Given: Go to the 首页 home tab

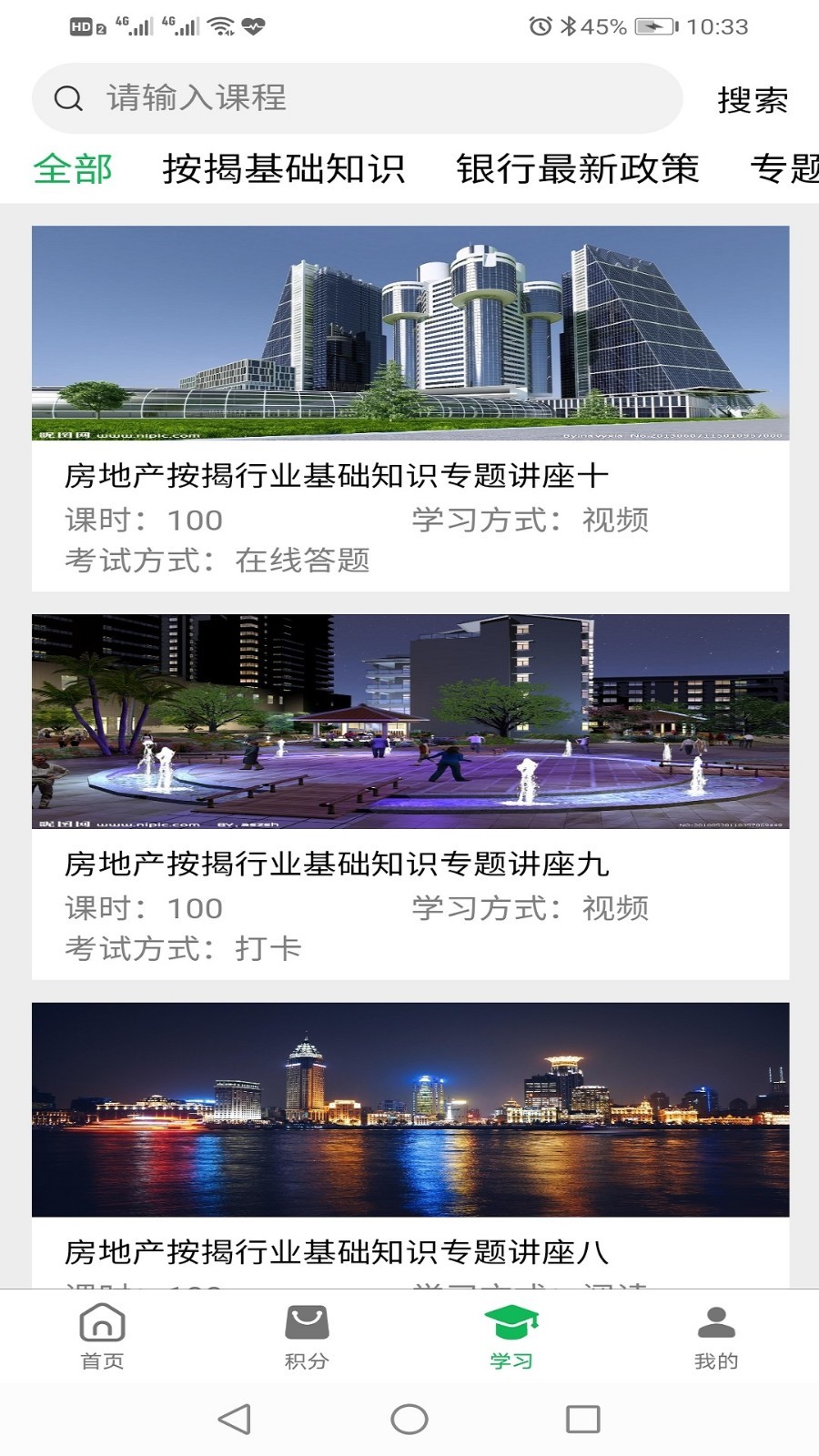Looking at the screenshot, I should click(102, 1336).
